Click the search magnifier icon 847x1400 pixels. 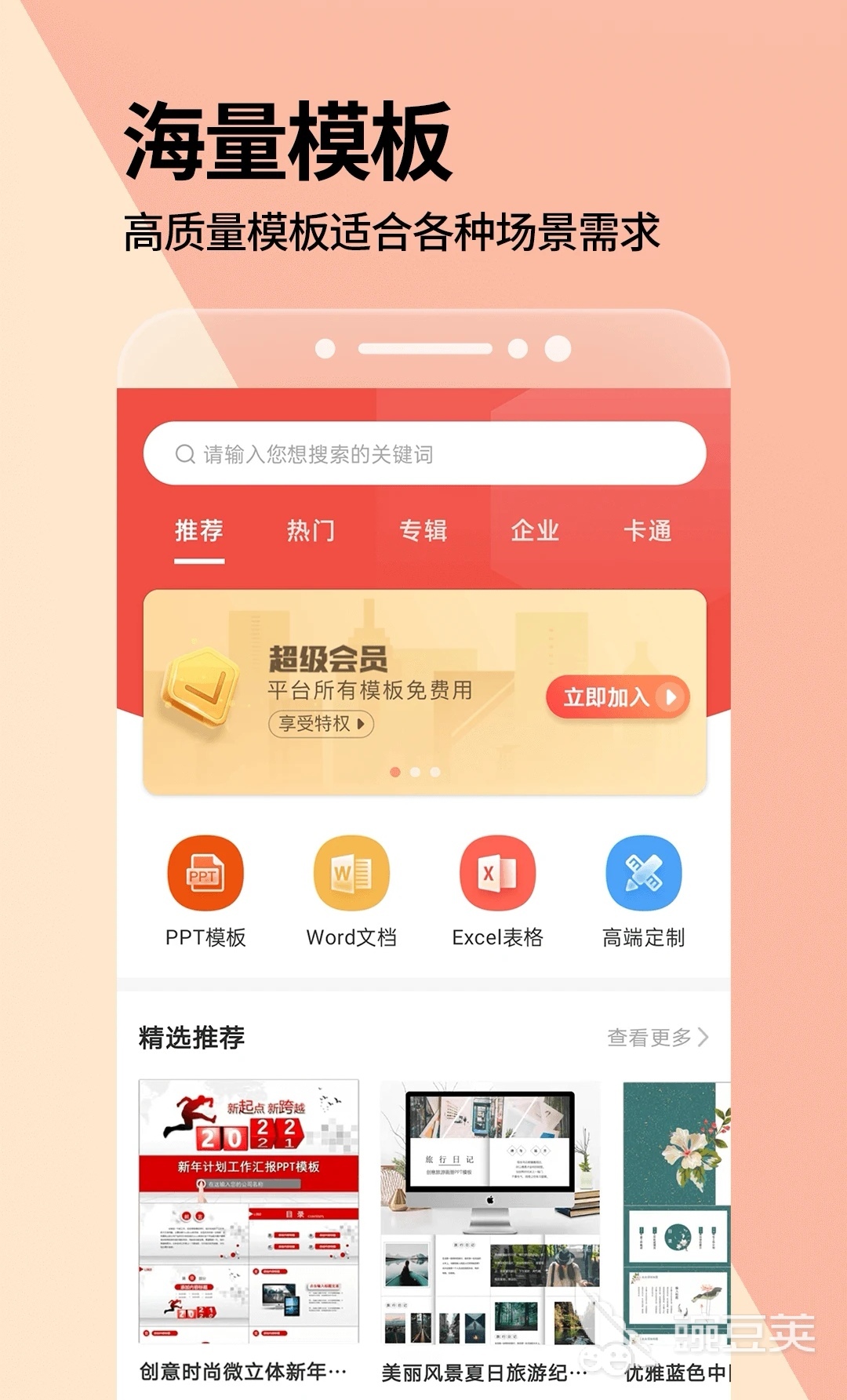pyautogui.click(x=185, y=453)
